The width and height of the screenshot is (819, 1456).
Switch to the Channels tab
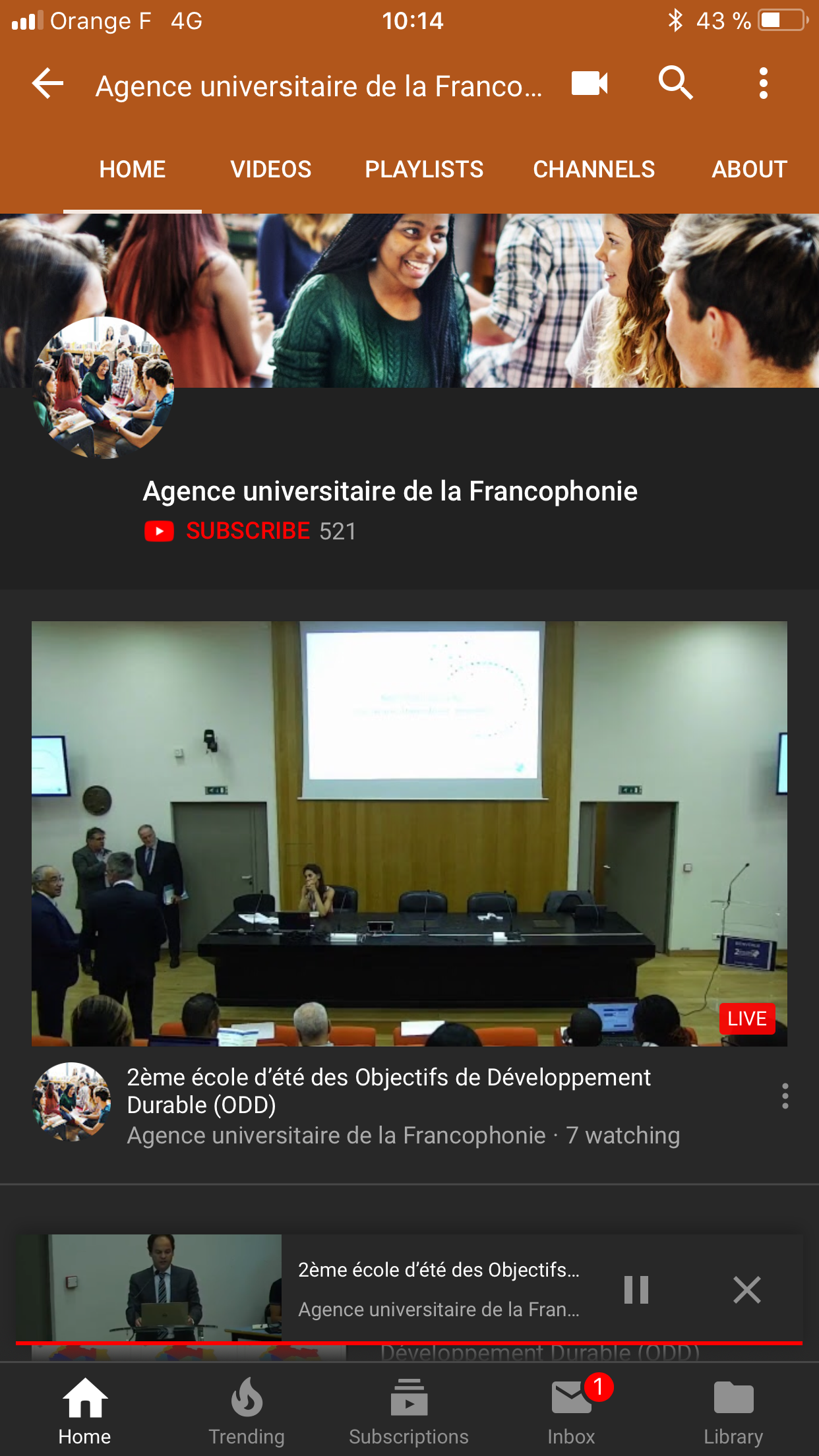coord(593,169)
